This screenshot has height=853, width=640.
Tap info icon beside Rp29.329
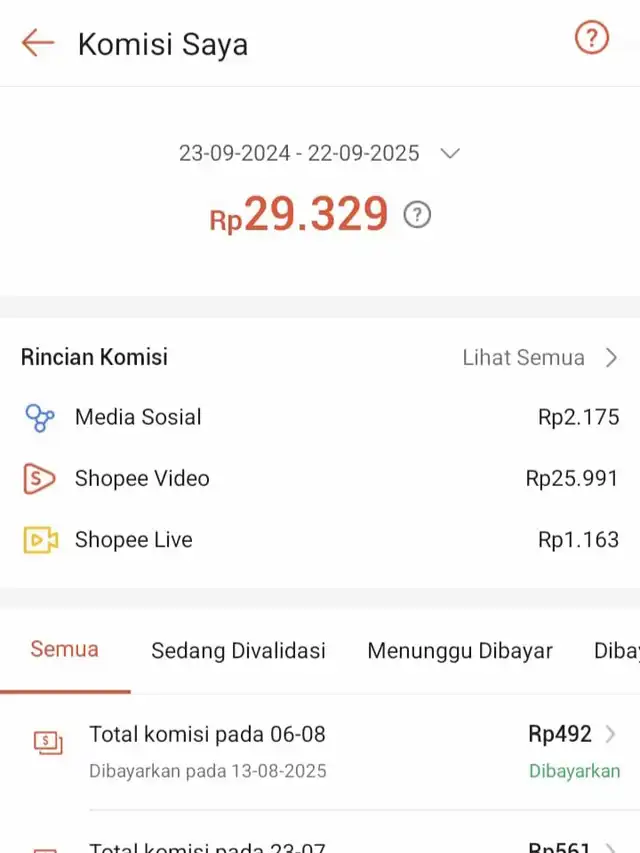tap(417, 215)
